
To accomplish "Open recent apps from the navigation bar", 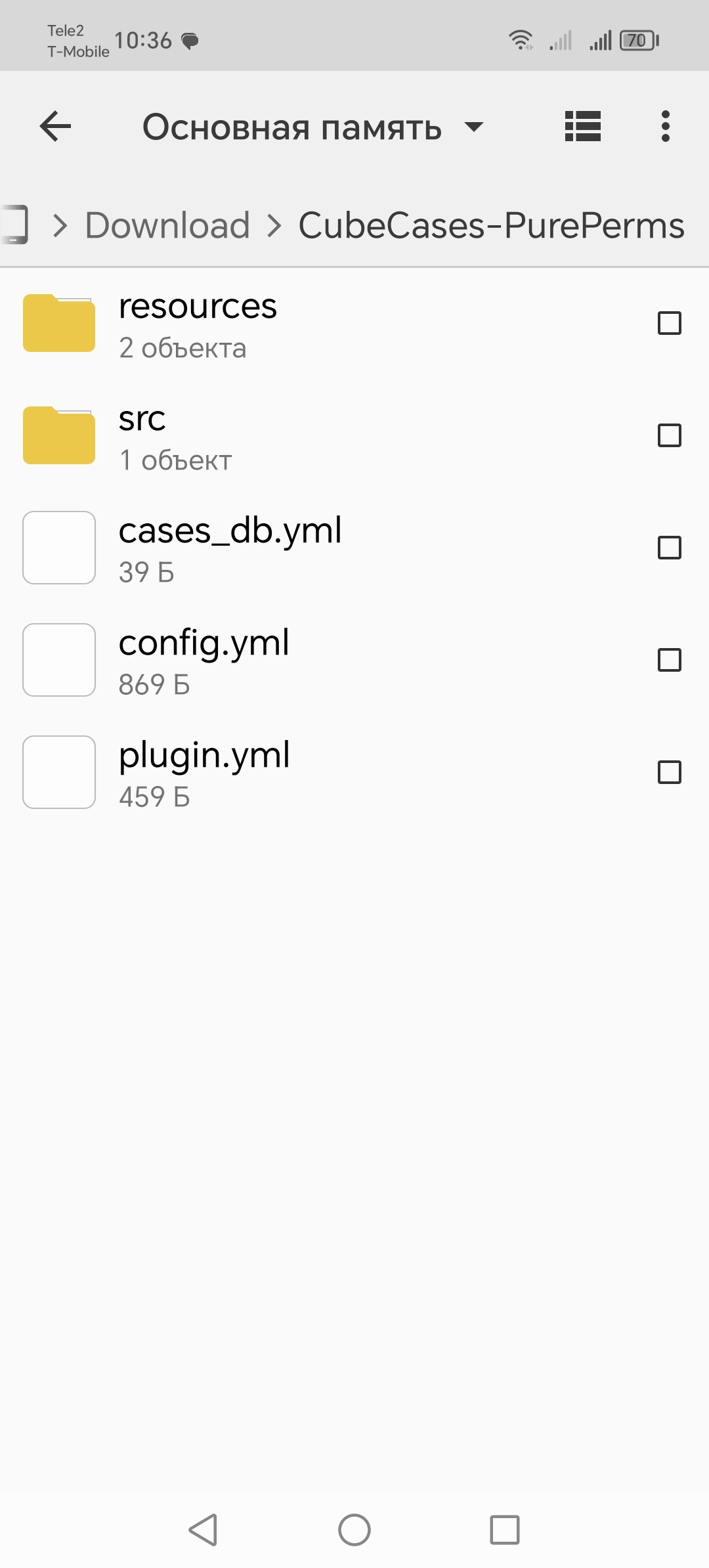I will [505, 1530].
